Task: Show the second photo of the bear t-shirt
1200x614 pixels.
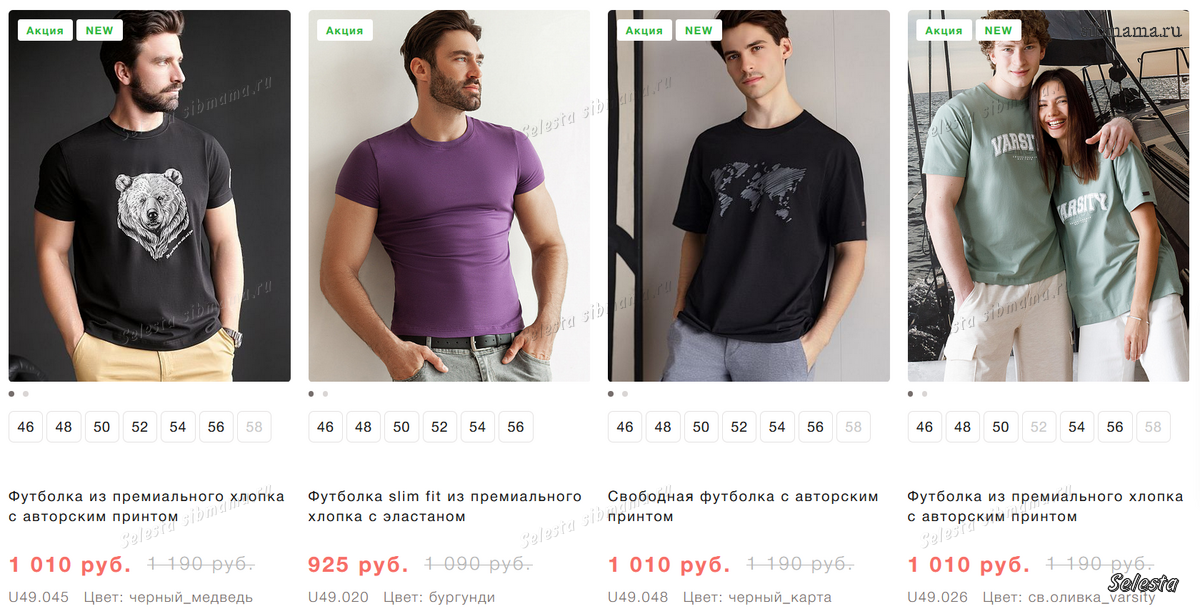Action: coord(25,394)
